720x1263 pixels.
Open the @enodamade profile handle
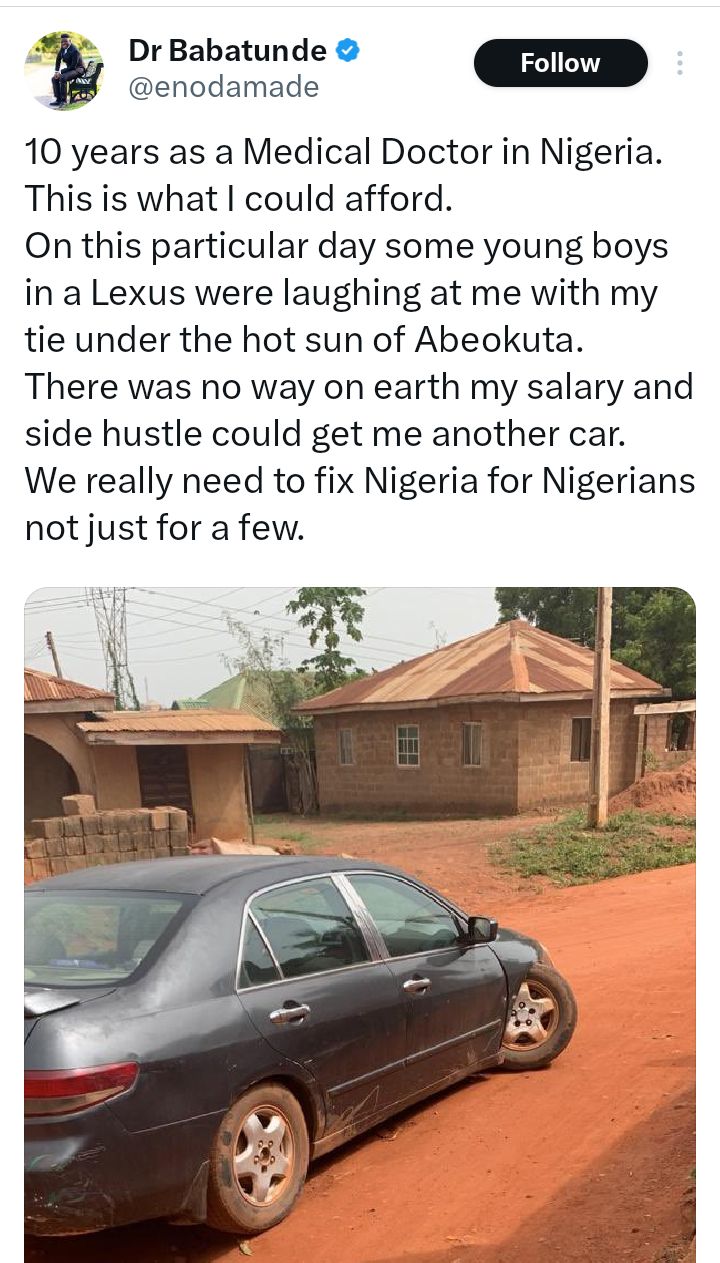coord(225,87)
